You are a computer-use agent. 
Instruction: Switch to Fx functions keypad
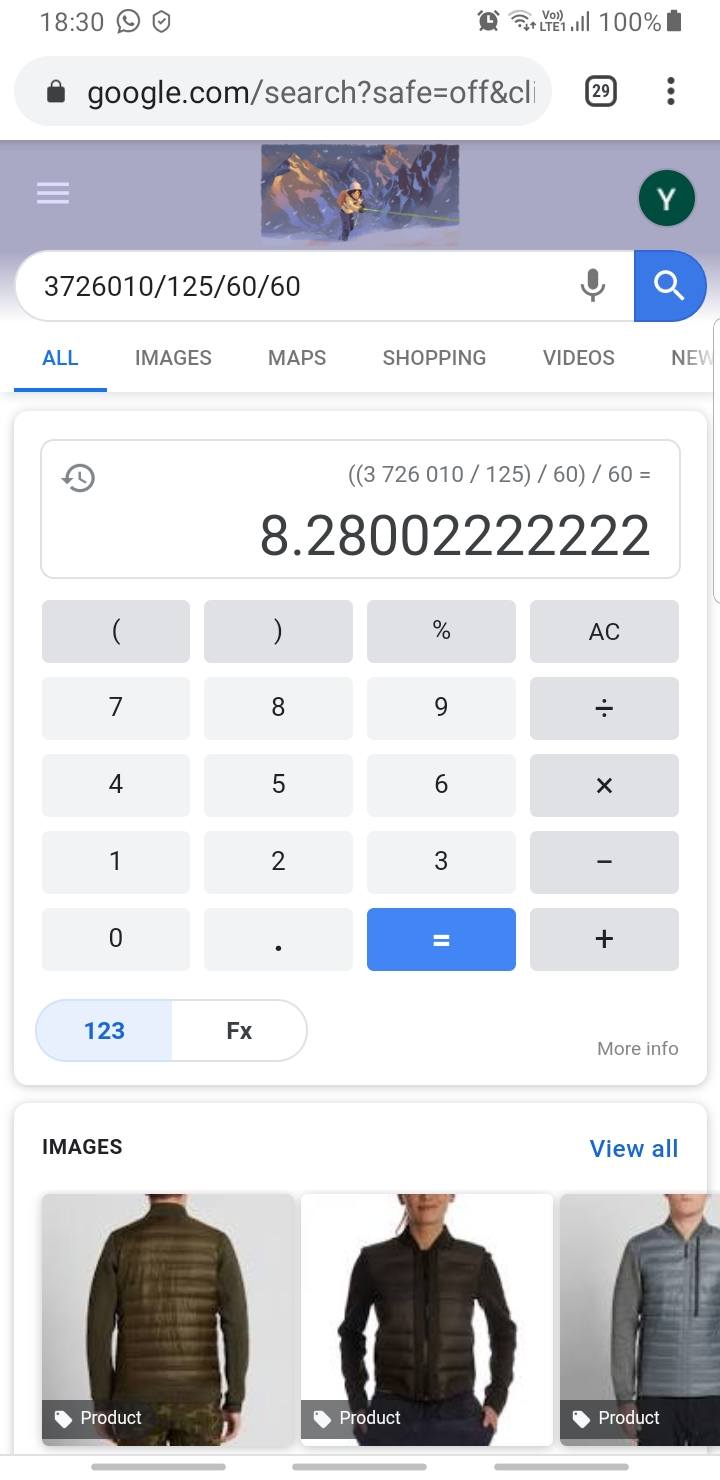coord(239,1031)
